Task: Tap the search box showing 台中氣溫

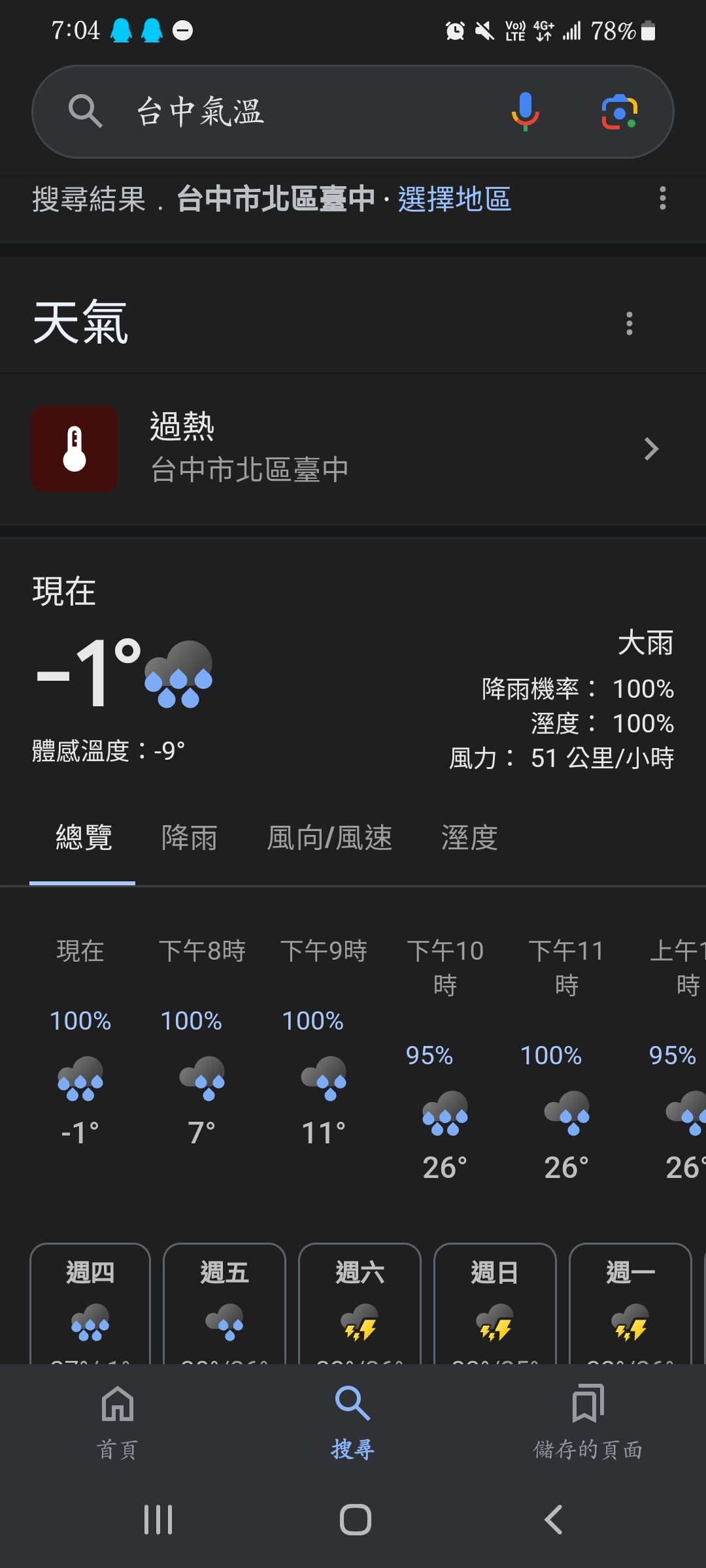Action: (353, 112)
